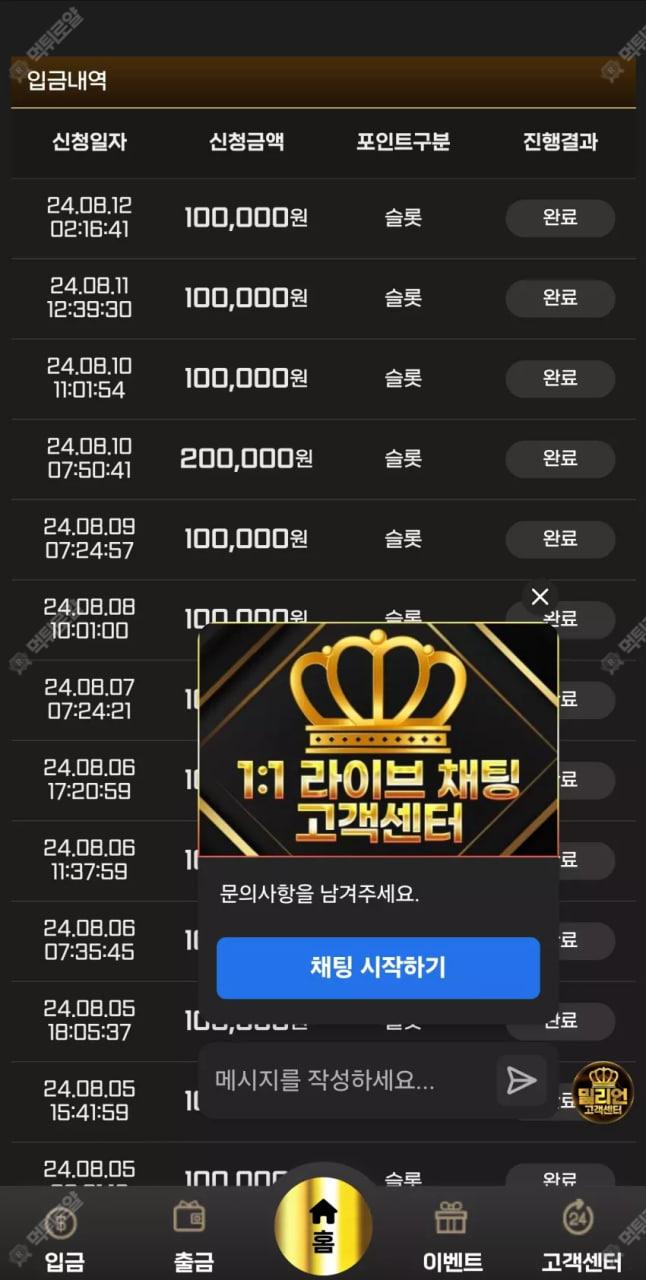Close the live chat popup
Viewport: 646px width, 1280px height.
tap(540, 597)
